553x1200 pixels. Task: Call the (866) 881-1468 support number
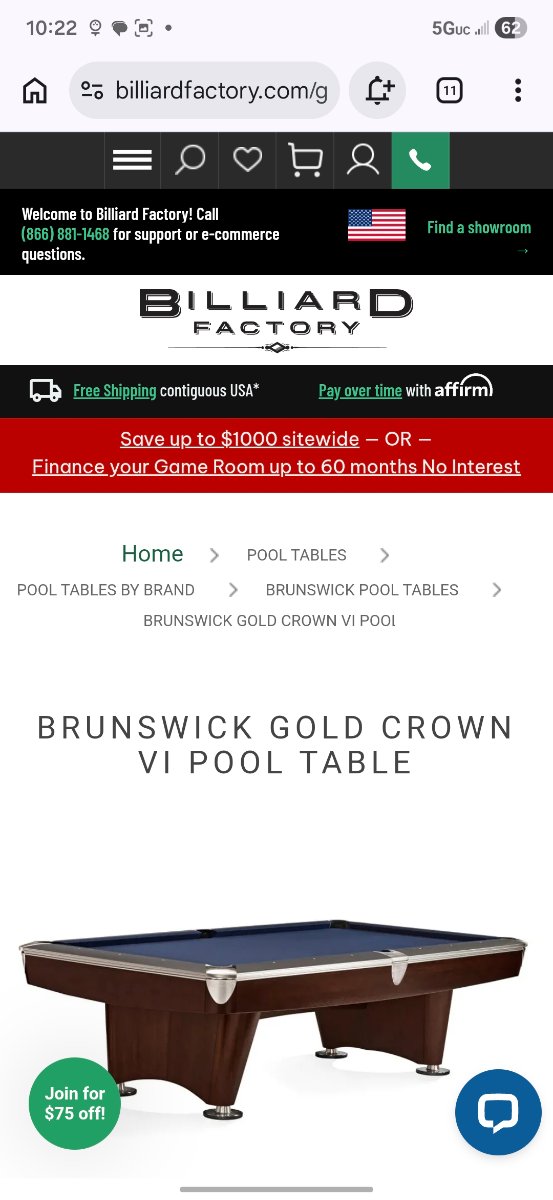(65, 234)
